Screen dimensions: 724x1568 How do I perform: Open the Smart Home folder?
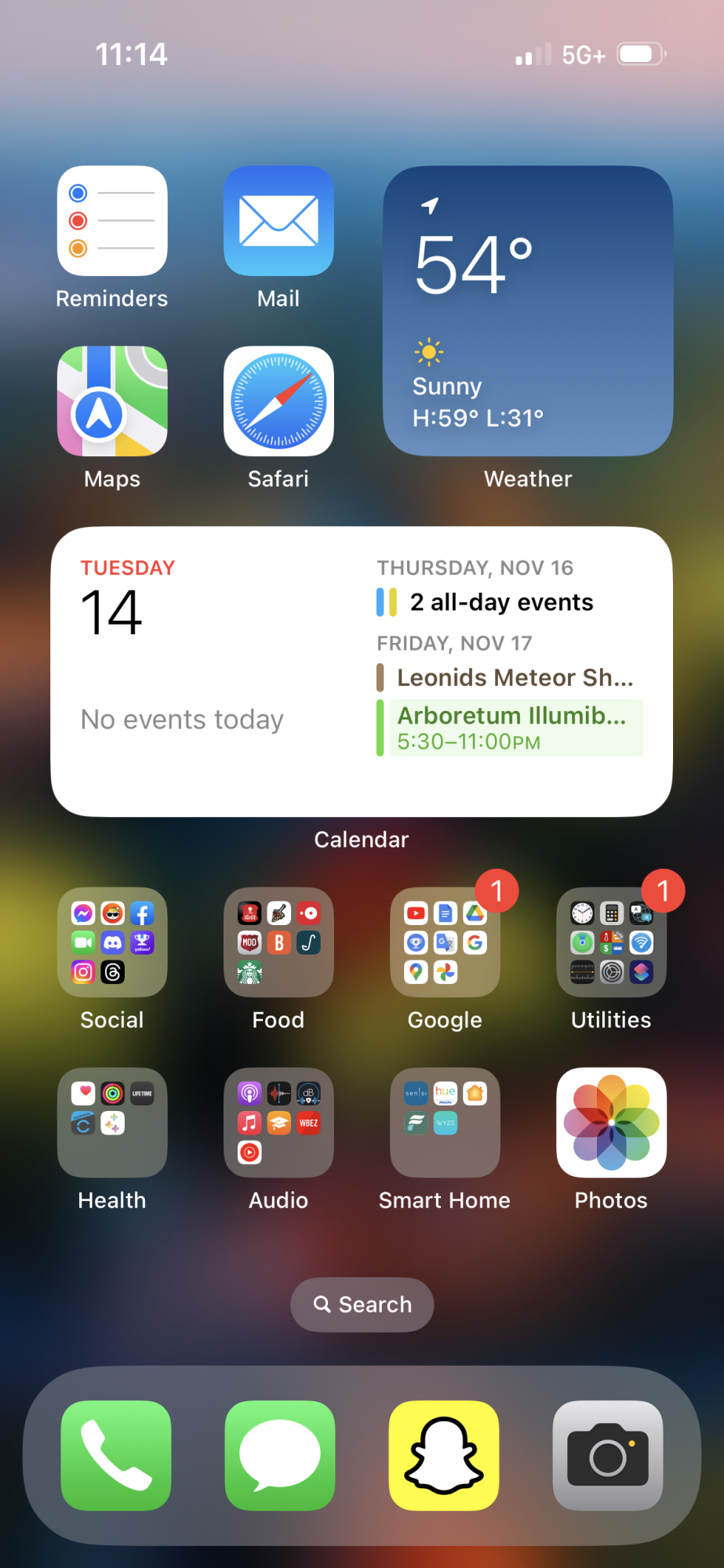coord(445,1122)
